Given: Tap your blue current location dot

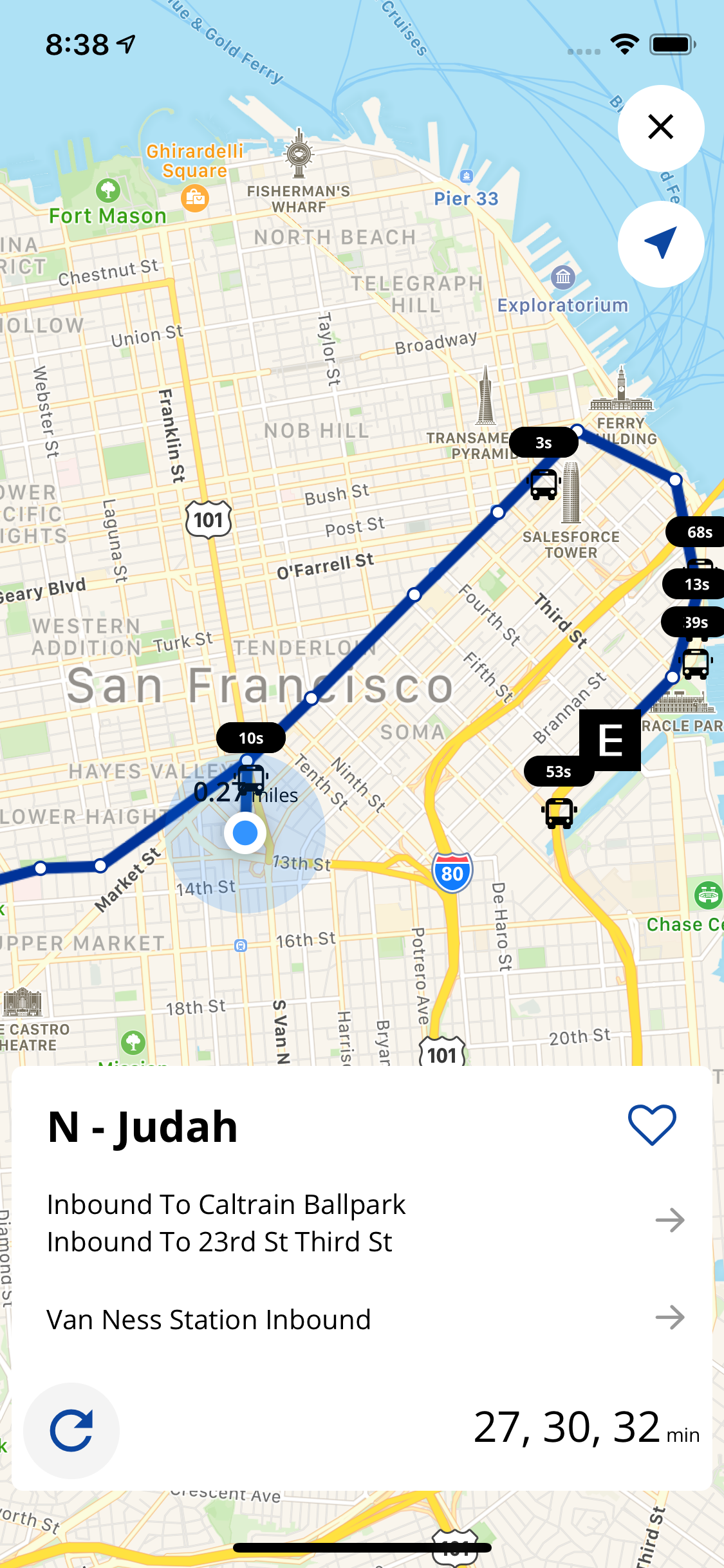Looking at the screenshot, I should point(245,832).
